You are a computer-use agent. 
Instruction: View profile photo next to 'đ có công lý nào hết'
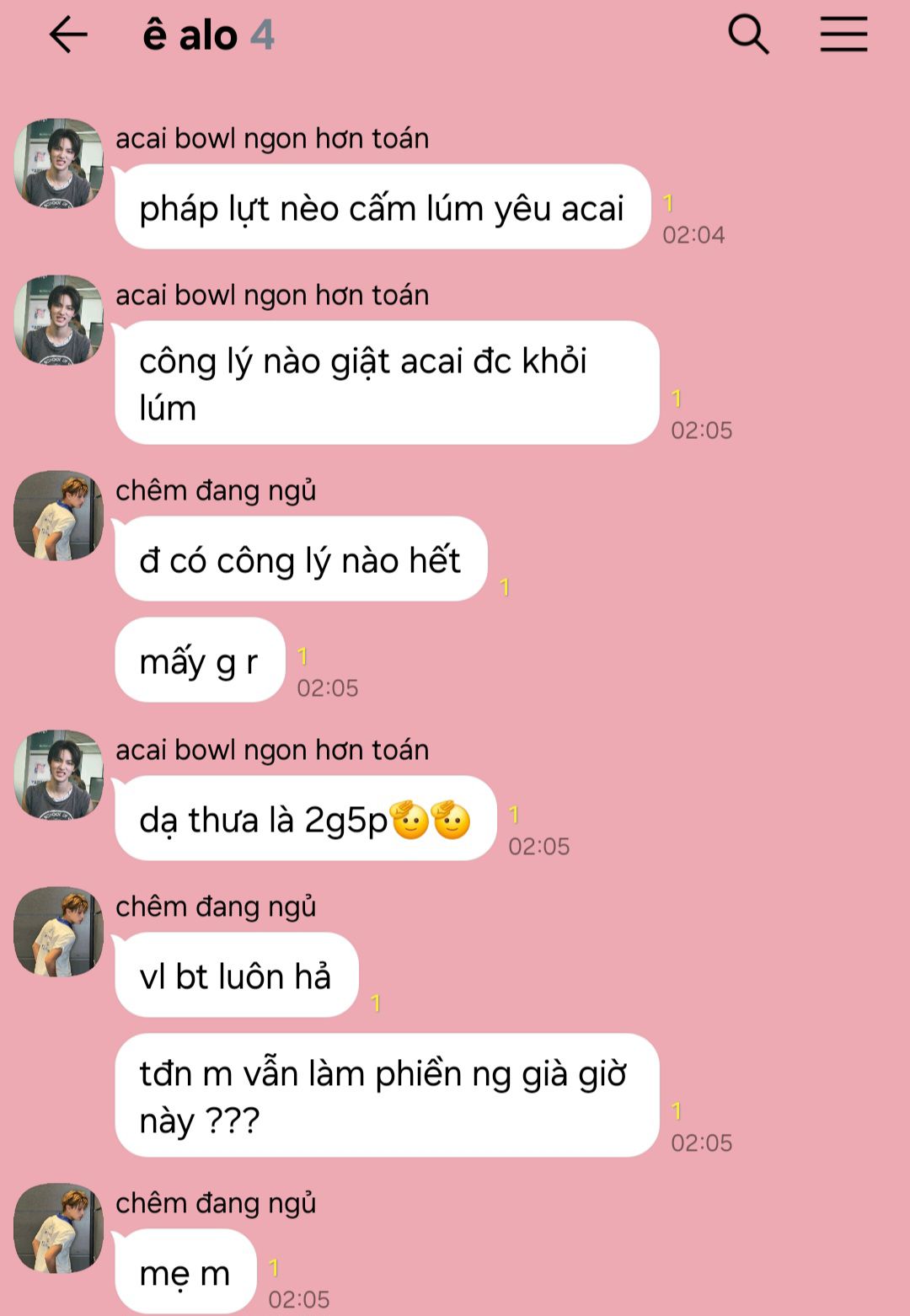[58, 516]
